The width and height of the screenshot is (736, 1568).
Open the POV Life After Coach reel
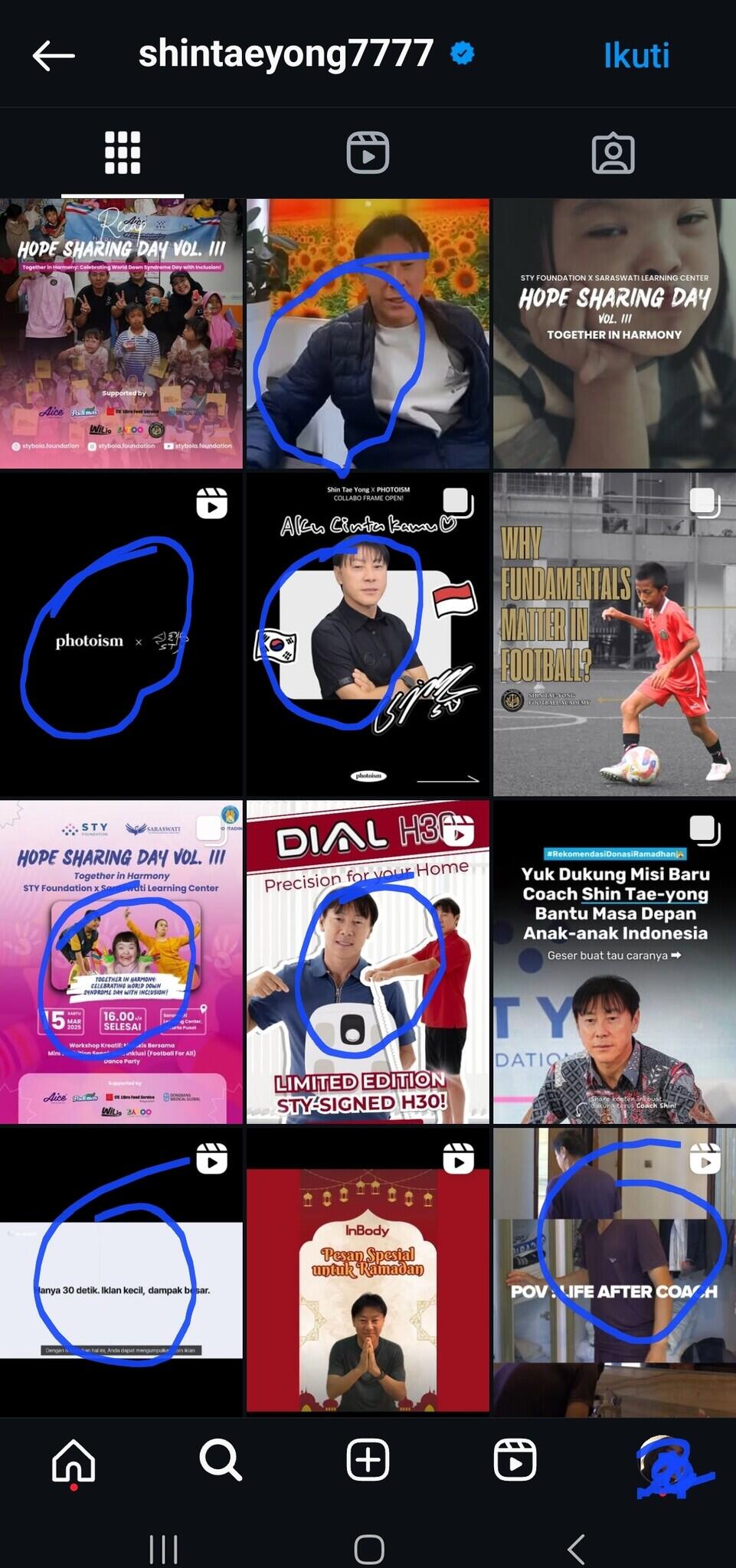point(614,1271)
